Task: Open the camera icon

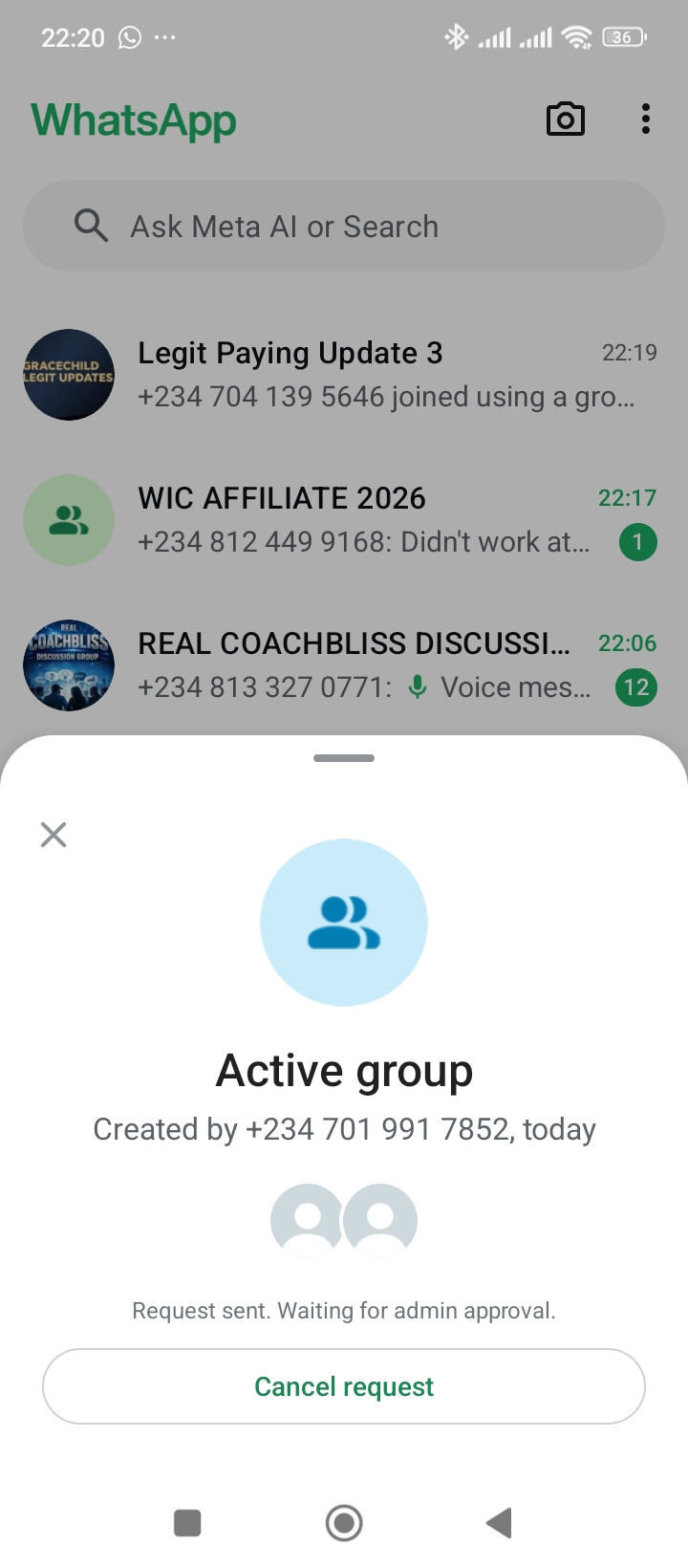Action: tap(565, 120)
